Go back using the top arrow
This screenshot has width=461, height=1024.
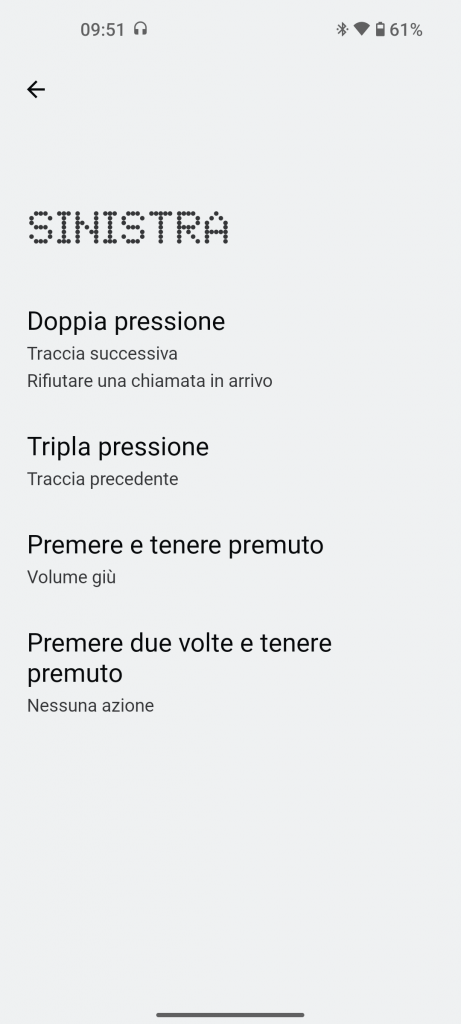pyautogui.click(x=36, y=89)
